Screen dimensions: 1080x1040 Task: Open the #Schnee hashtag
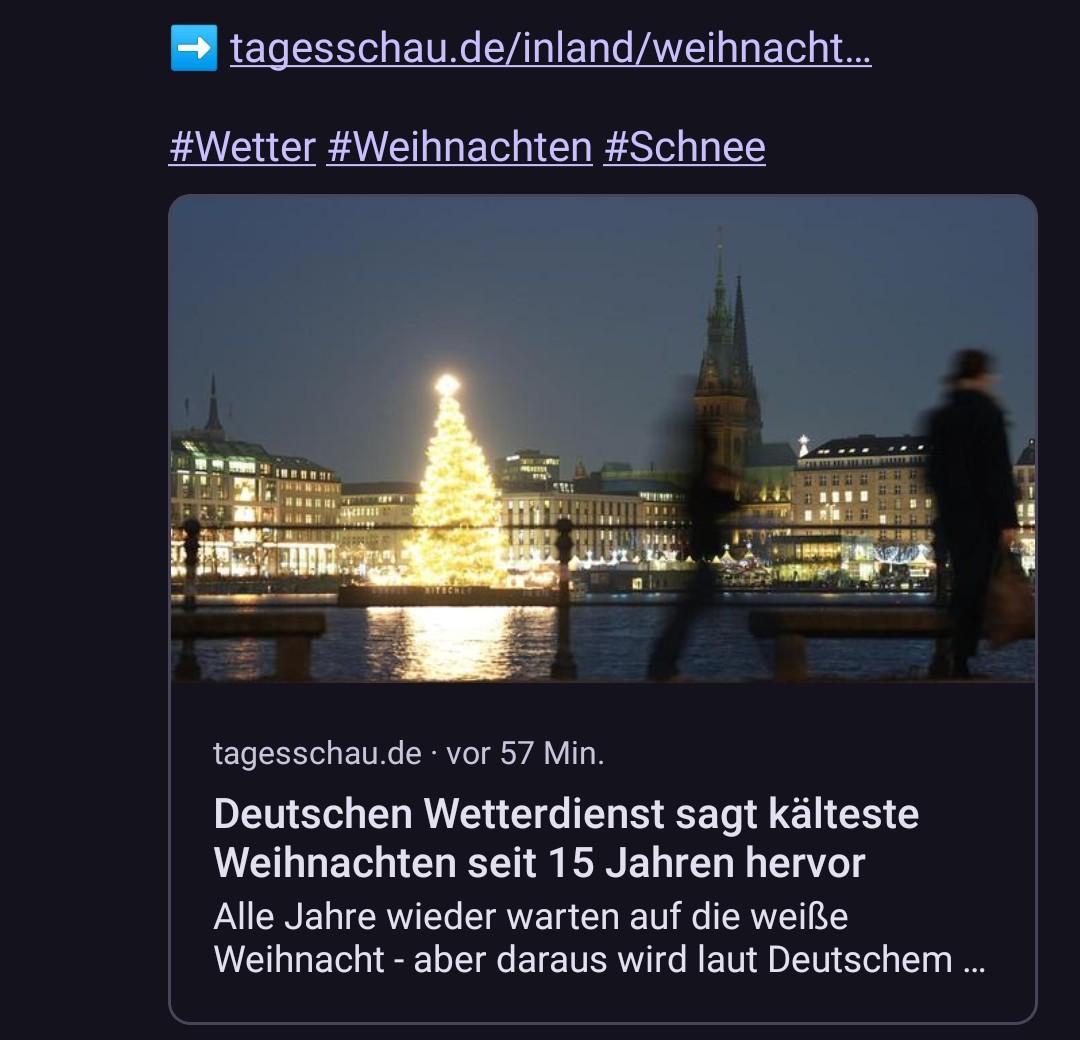[684, 147]
